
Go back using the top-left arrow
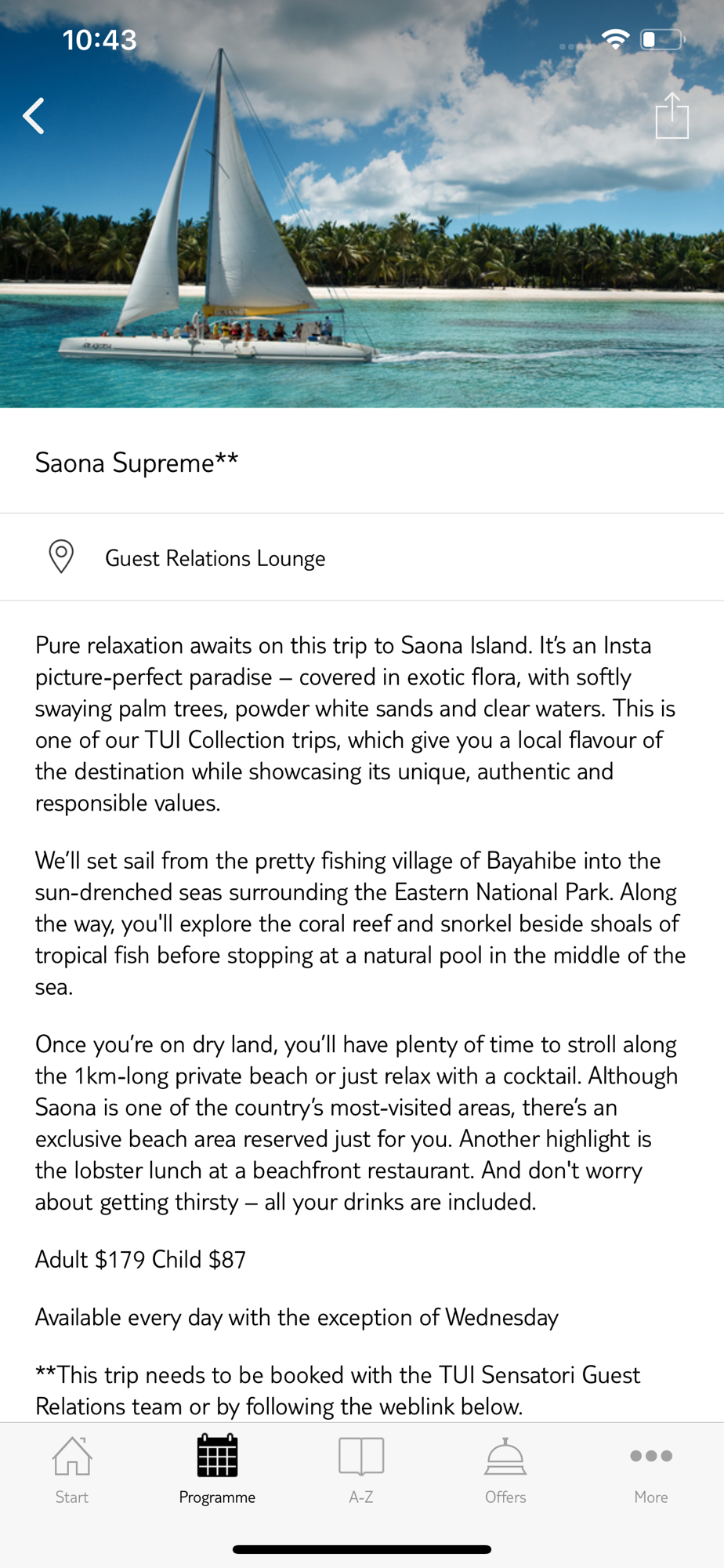click(34, 117)
